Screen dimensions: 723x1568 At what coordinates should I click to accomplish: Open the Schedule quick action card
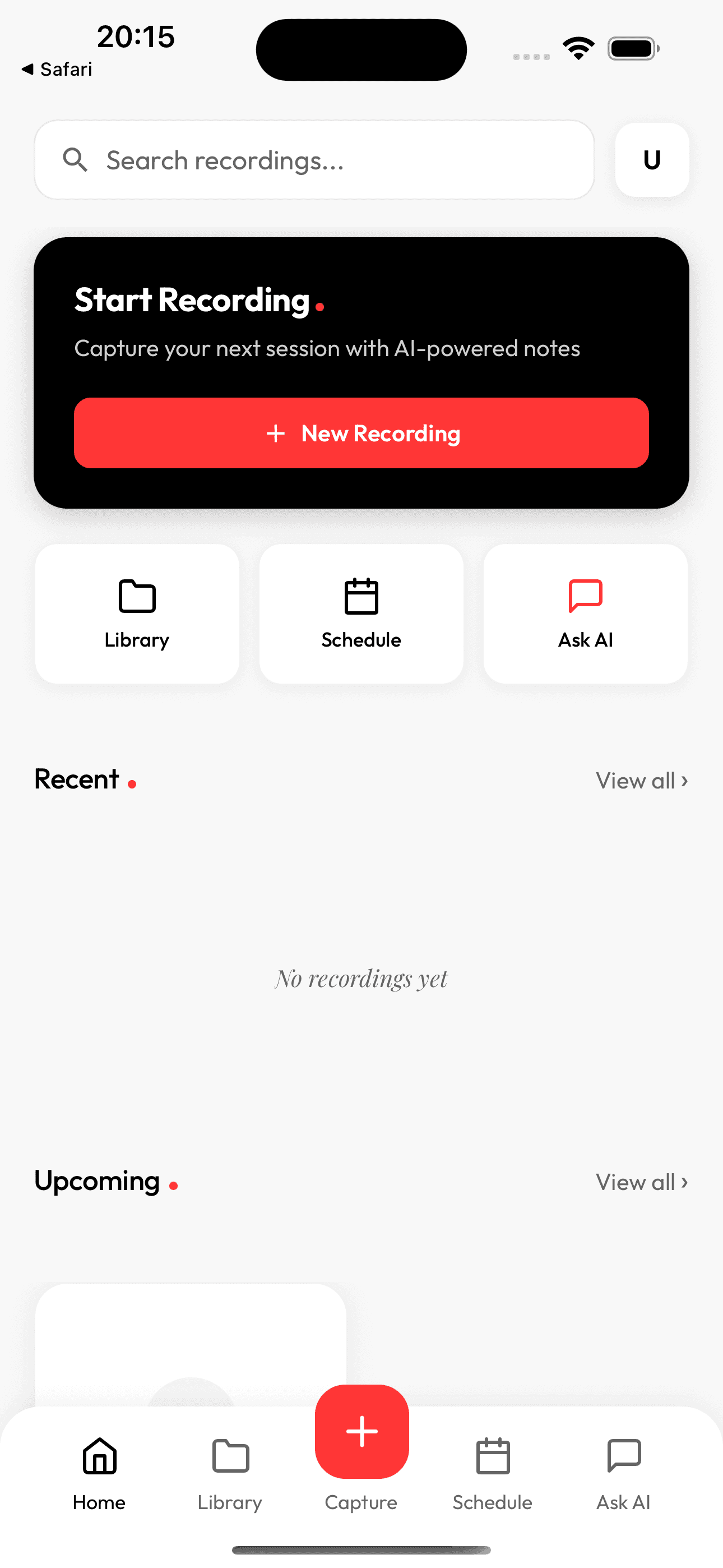(361, 614)
